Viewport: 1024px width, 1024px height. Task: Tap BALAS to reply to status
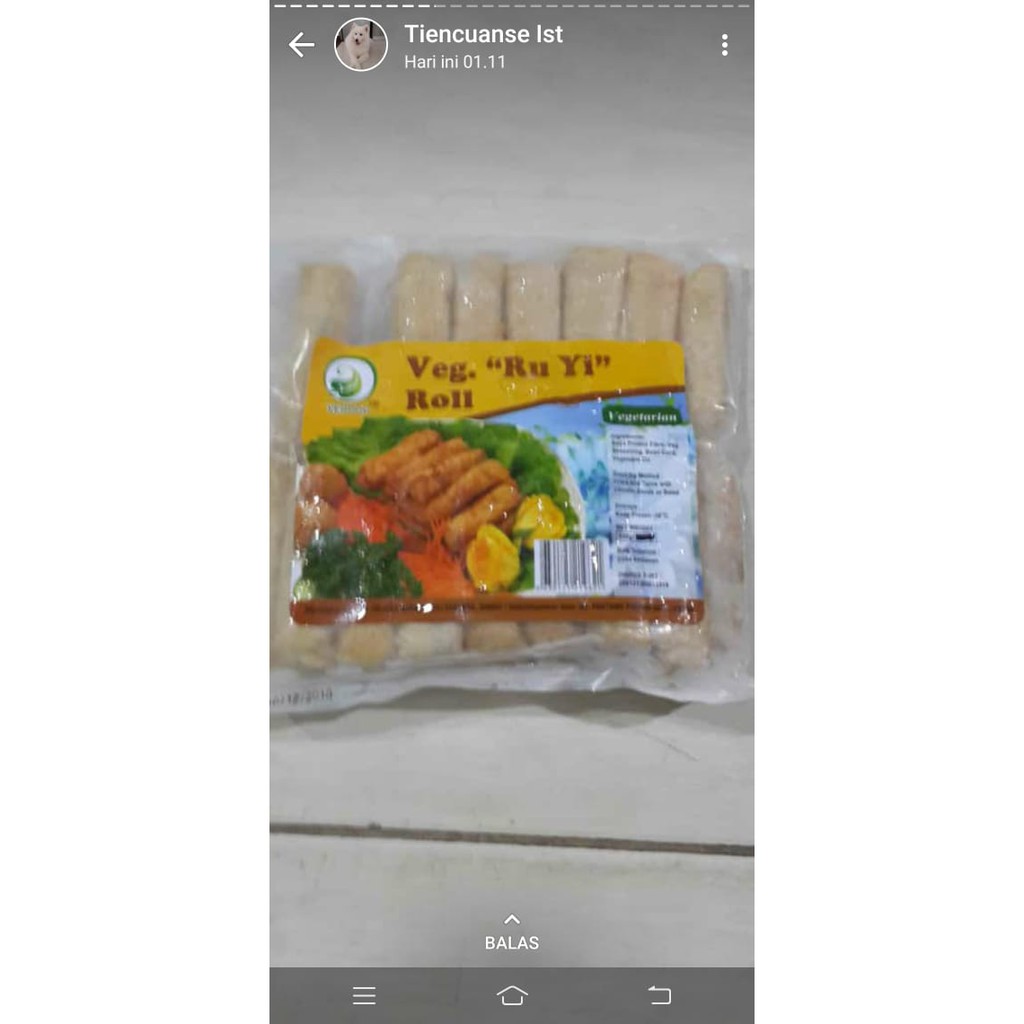tap(512, 933)
